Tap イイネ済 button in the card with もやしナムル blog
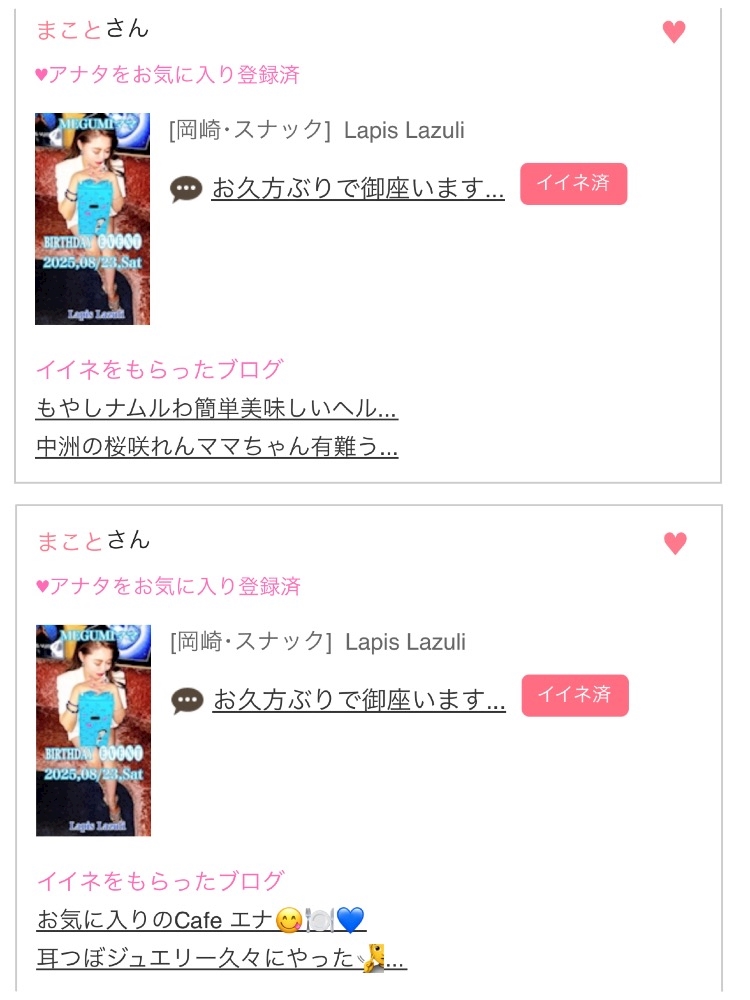The image size is (750, 1000). (x=573, y=184)
